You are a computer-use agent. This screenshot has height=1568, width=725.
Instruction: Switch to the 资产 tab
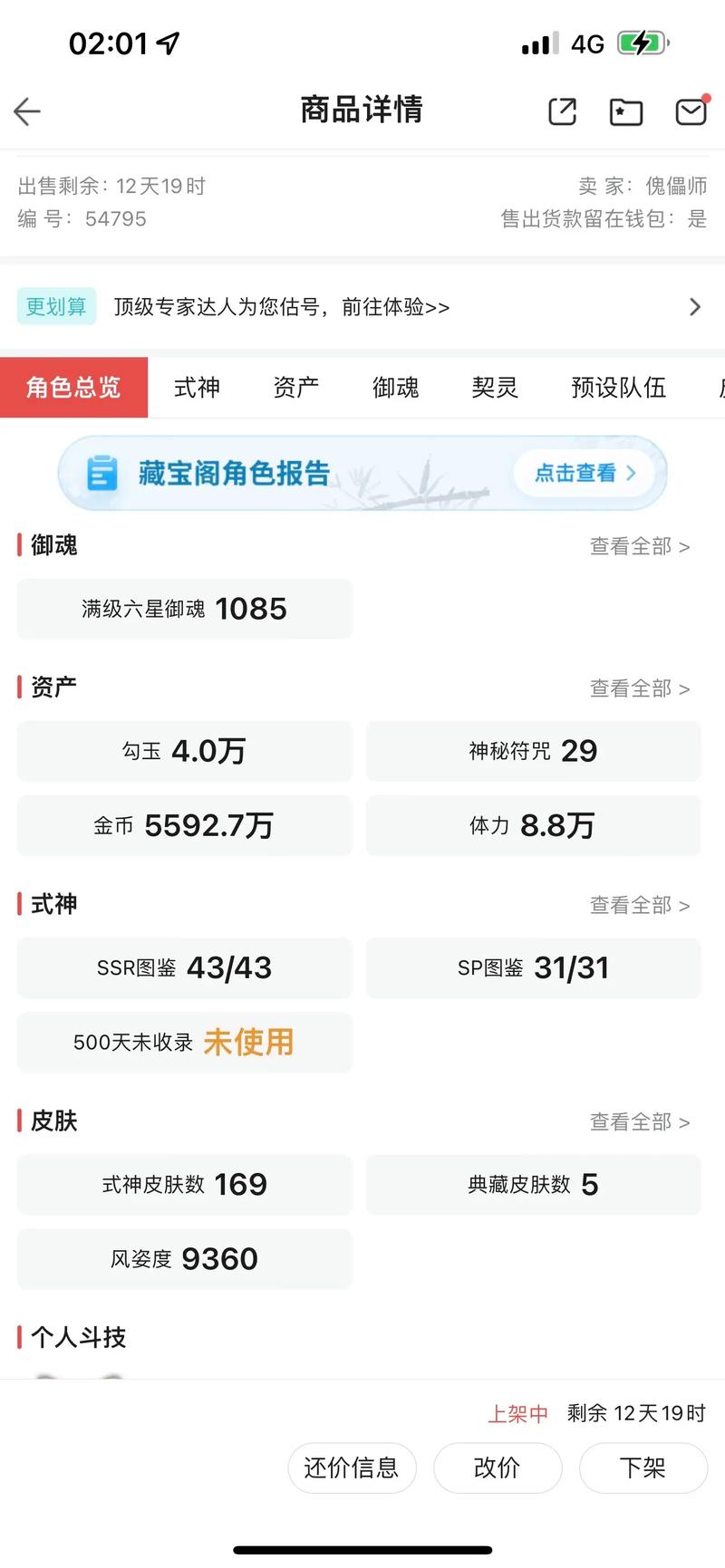click(x=296, y=388)
